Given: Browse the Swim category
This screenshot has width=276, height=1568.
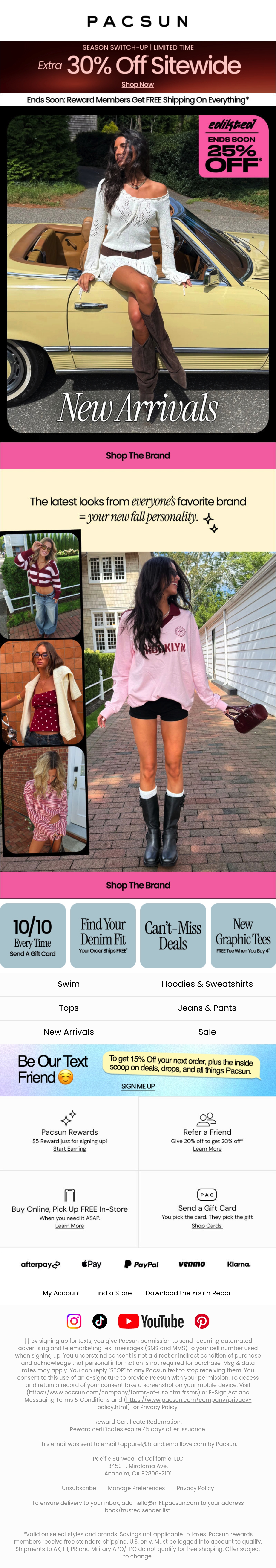Looking at the screenshot, I should (x=69, y=984).
